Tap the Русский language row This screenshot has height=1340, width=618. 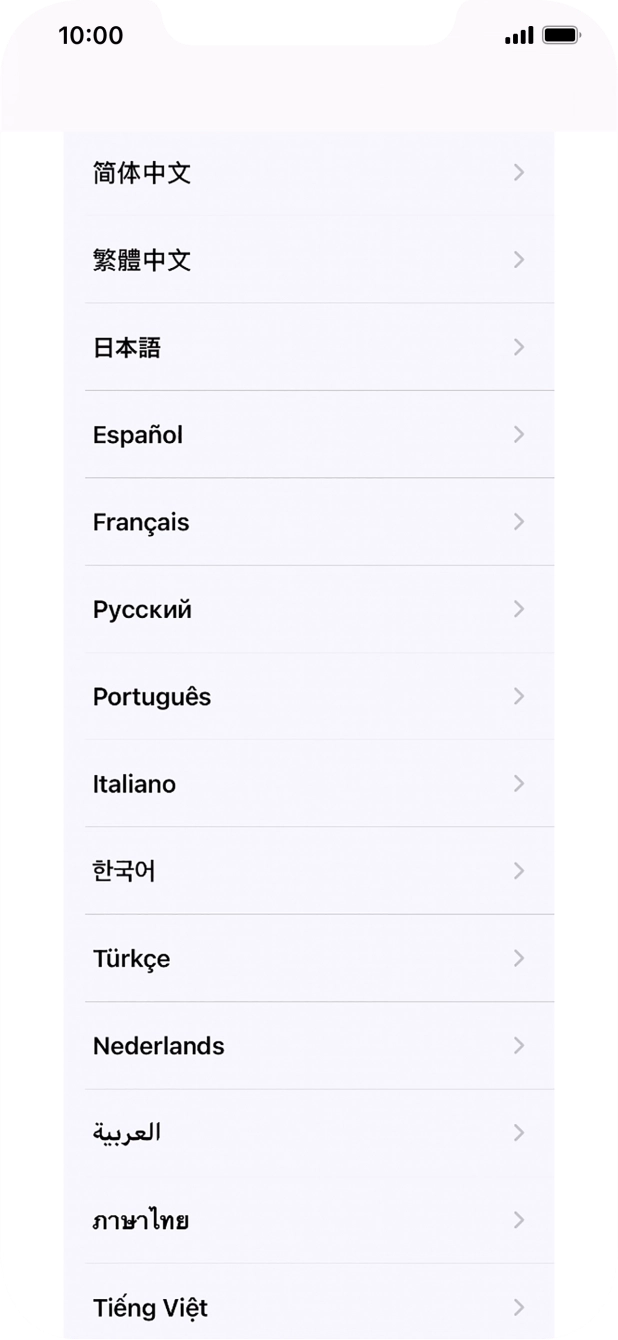(308, 609)
